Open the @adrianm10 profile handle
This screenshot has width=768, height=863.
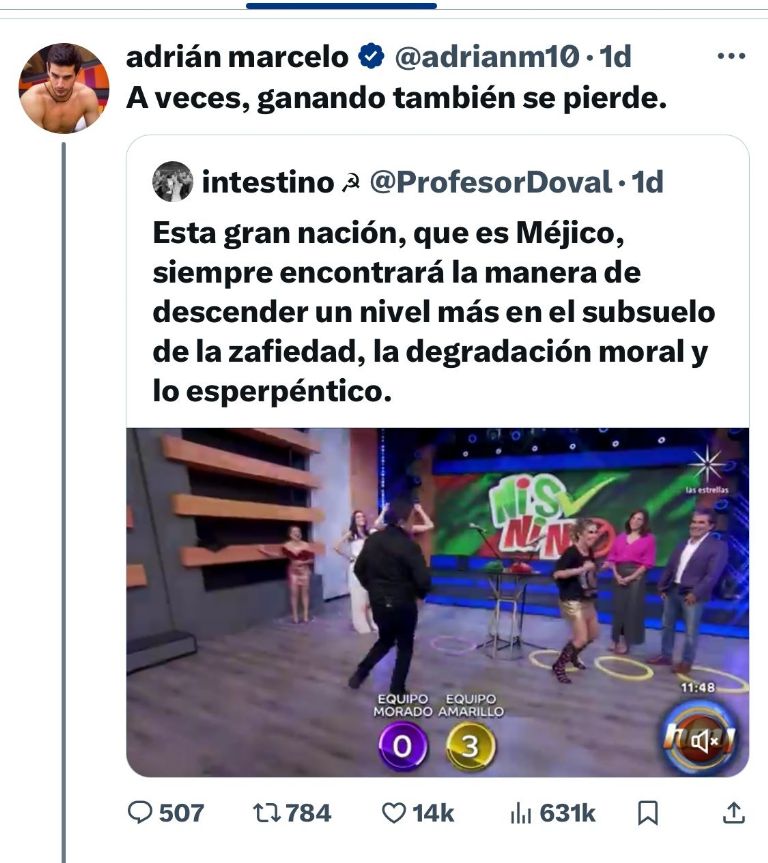tap(487, 58)
